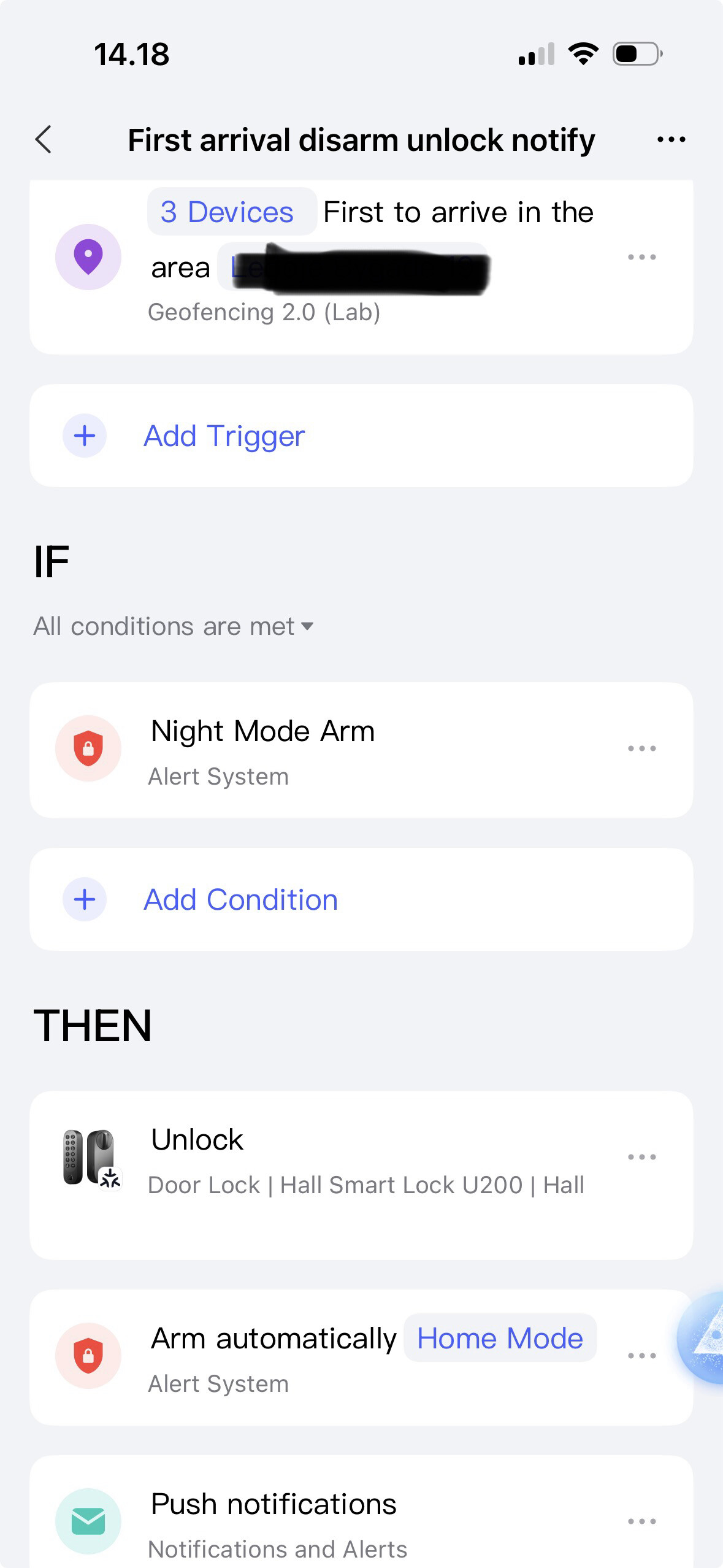Viewport: 723px width, 1568px height.
Task: Open options for Arm automatically action
Action: click(641, 1356)
